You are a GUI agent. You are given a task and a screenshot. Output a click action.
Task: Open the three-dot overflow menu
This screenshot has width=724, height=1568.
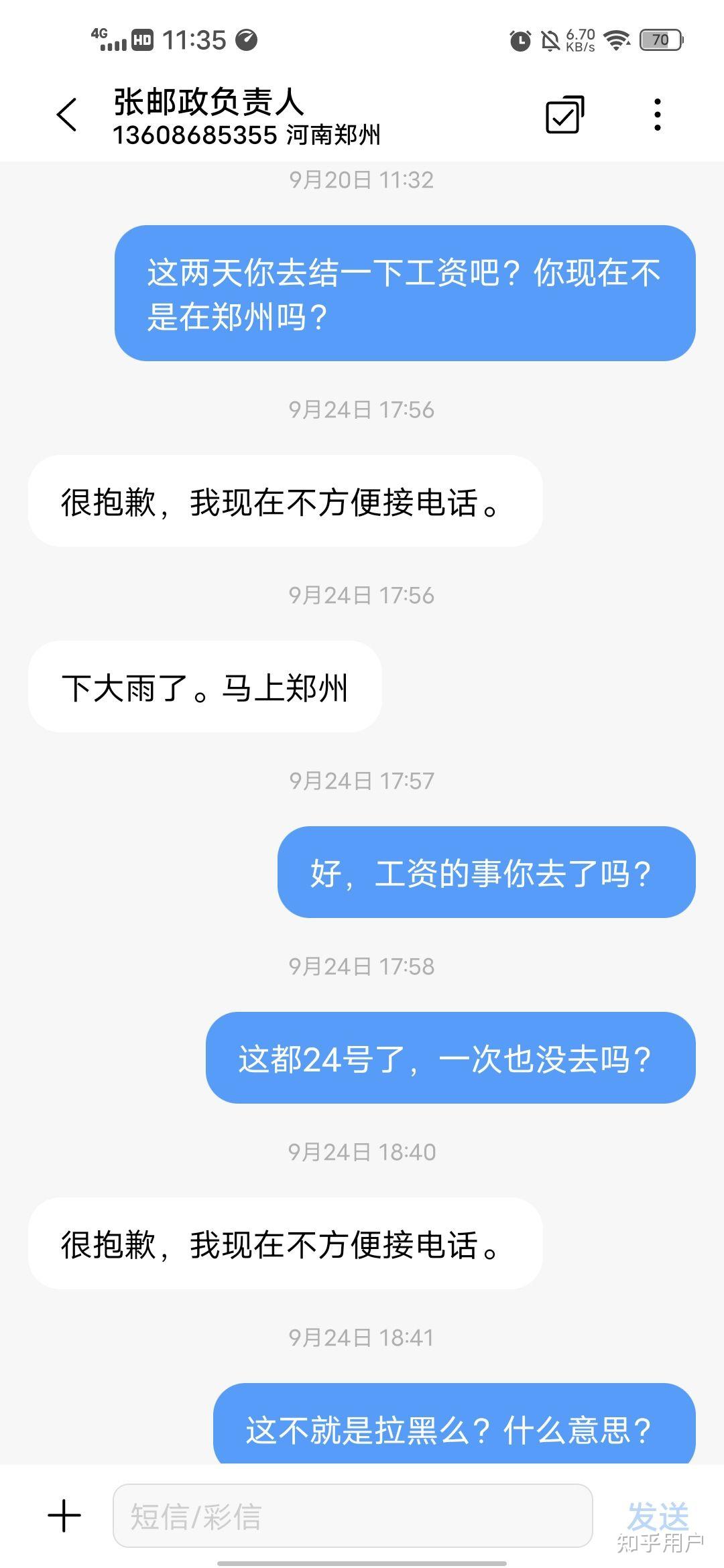click(658, 115)
